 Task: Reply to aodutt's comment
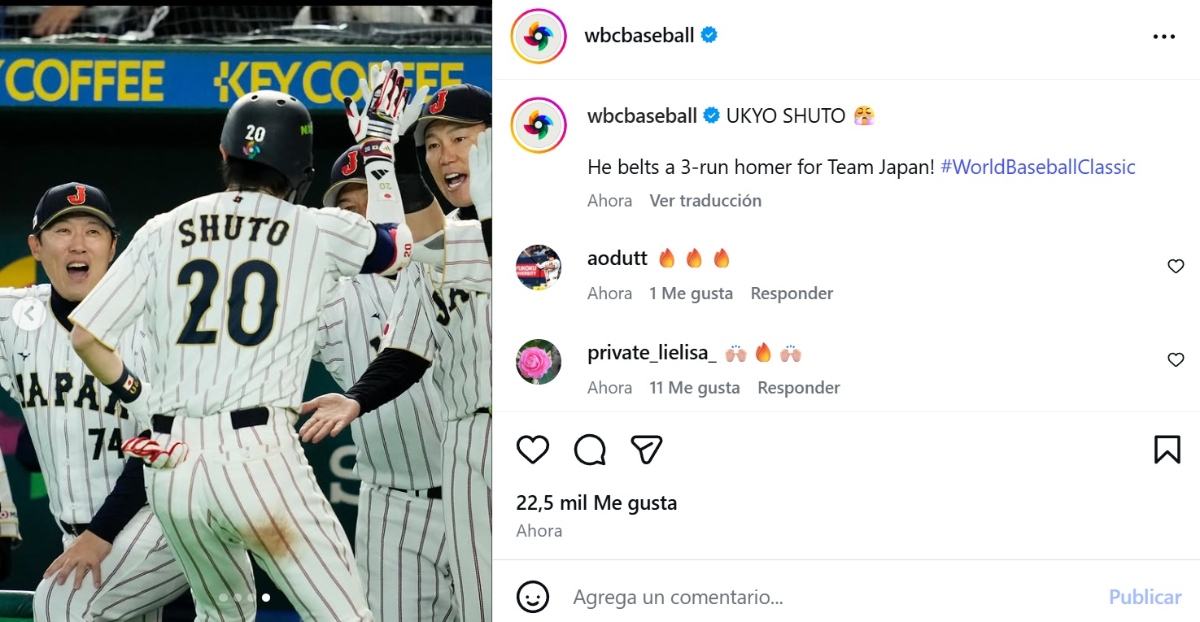click(791, 293)
